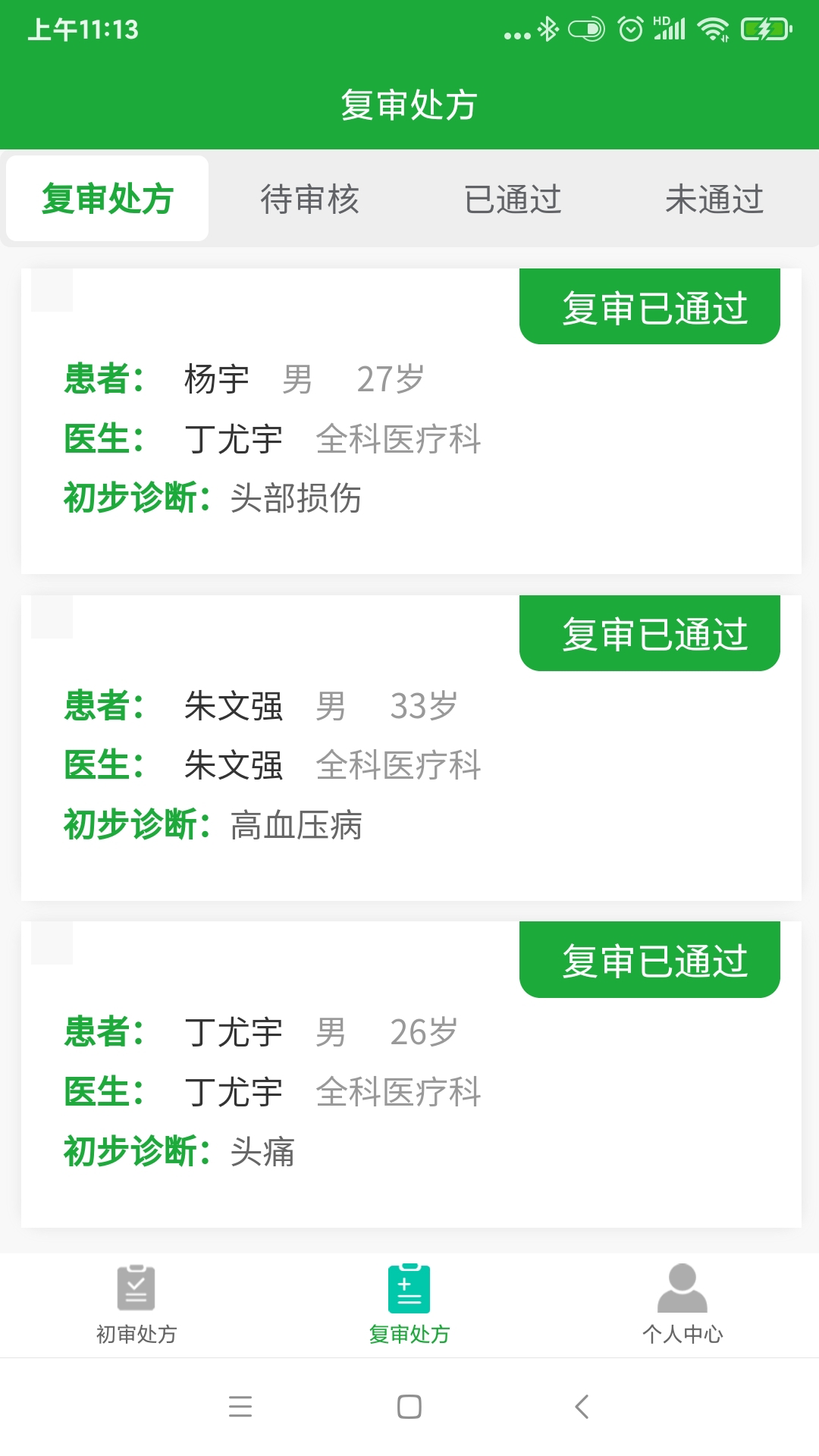Switch to the 待审核 tab
This screenshot has height=1456, width=819.
[x=309, y=199]
